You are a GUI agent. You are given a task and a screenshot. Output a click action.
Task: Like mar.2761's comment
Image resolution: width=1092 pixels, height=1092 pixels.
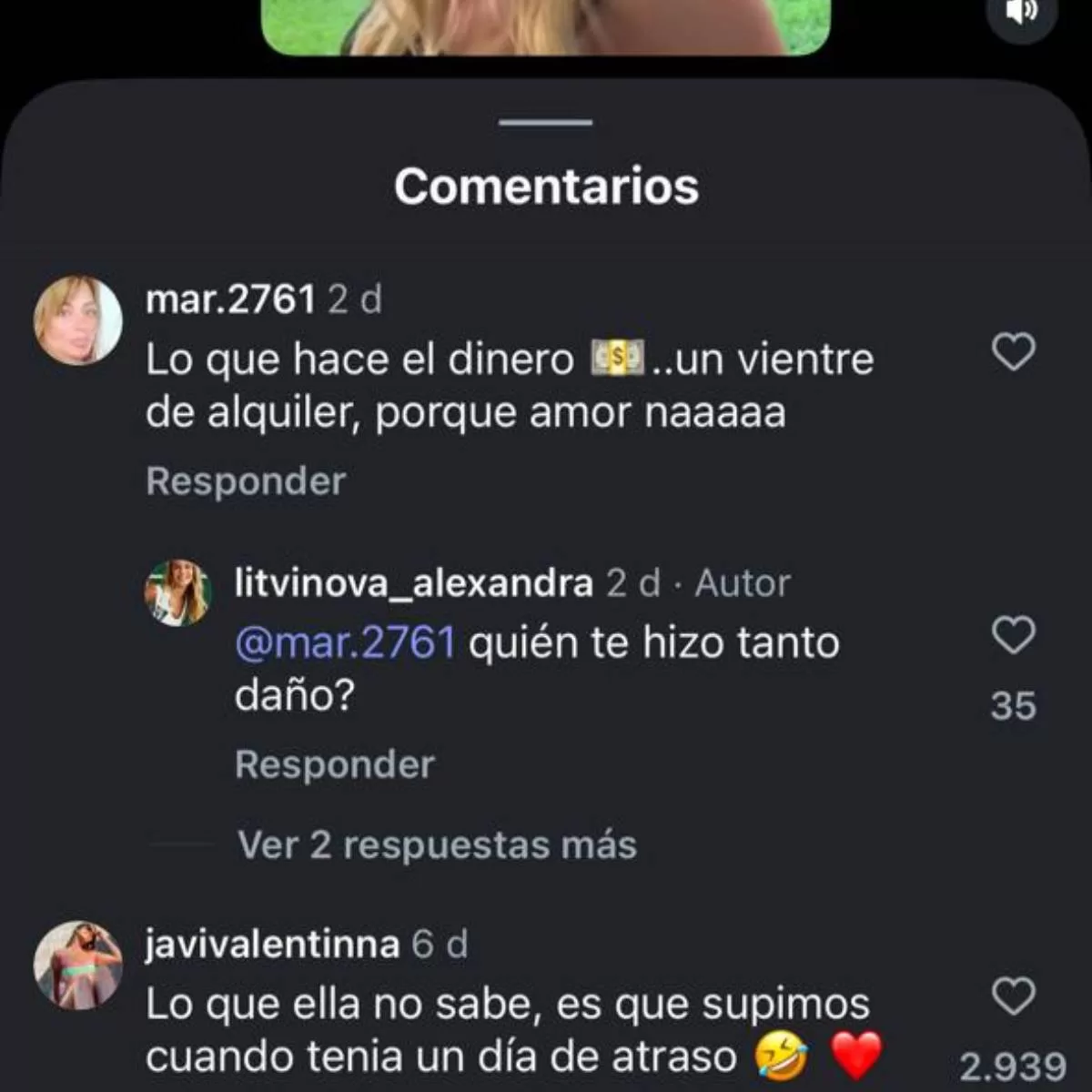click(x=1013, y=352)
